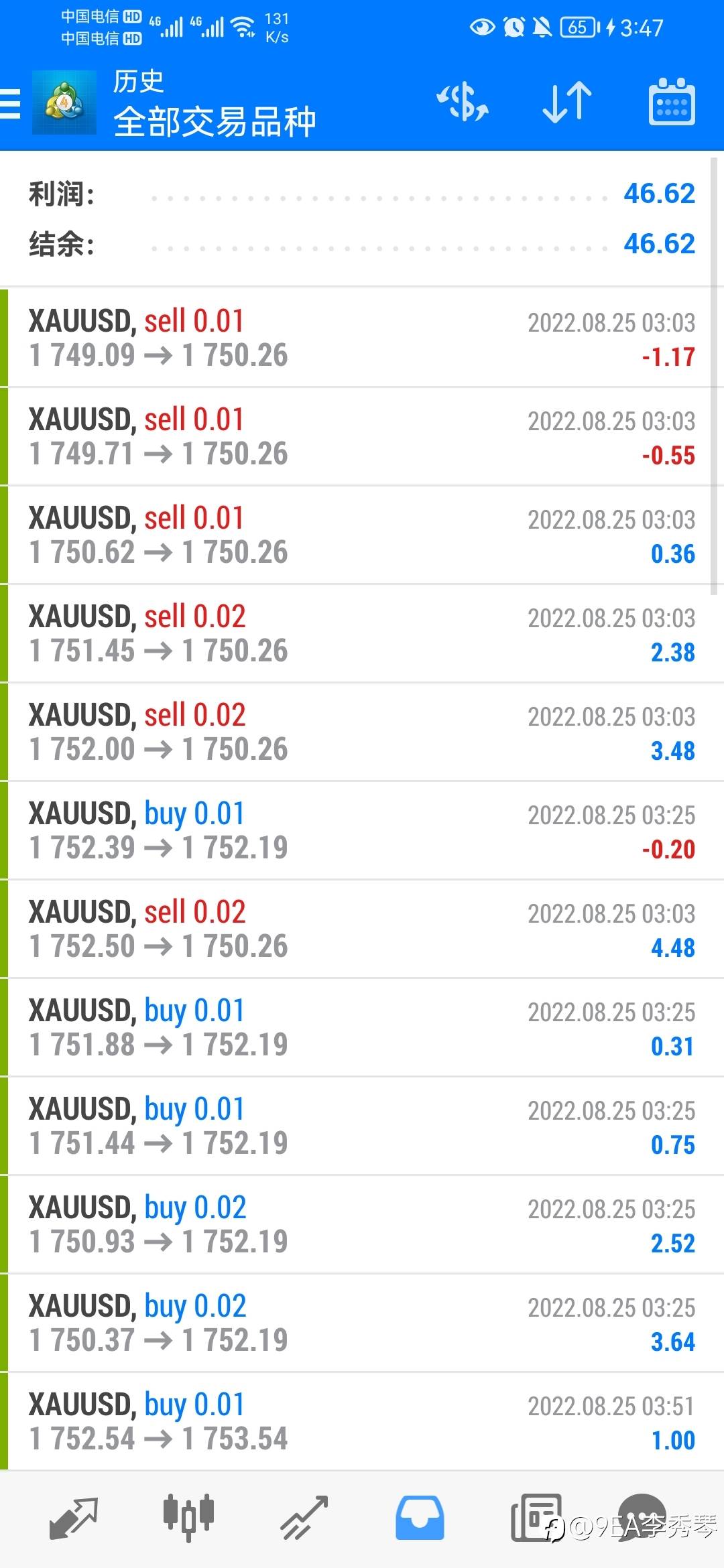Select the buy trade opened at 1 751.88
Image resolution: width=724 pixels, height=1568 pixels.
(x=362, y=1028)
